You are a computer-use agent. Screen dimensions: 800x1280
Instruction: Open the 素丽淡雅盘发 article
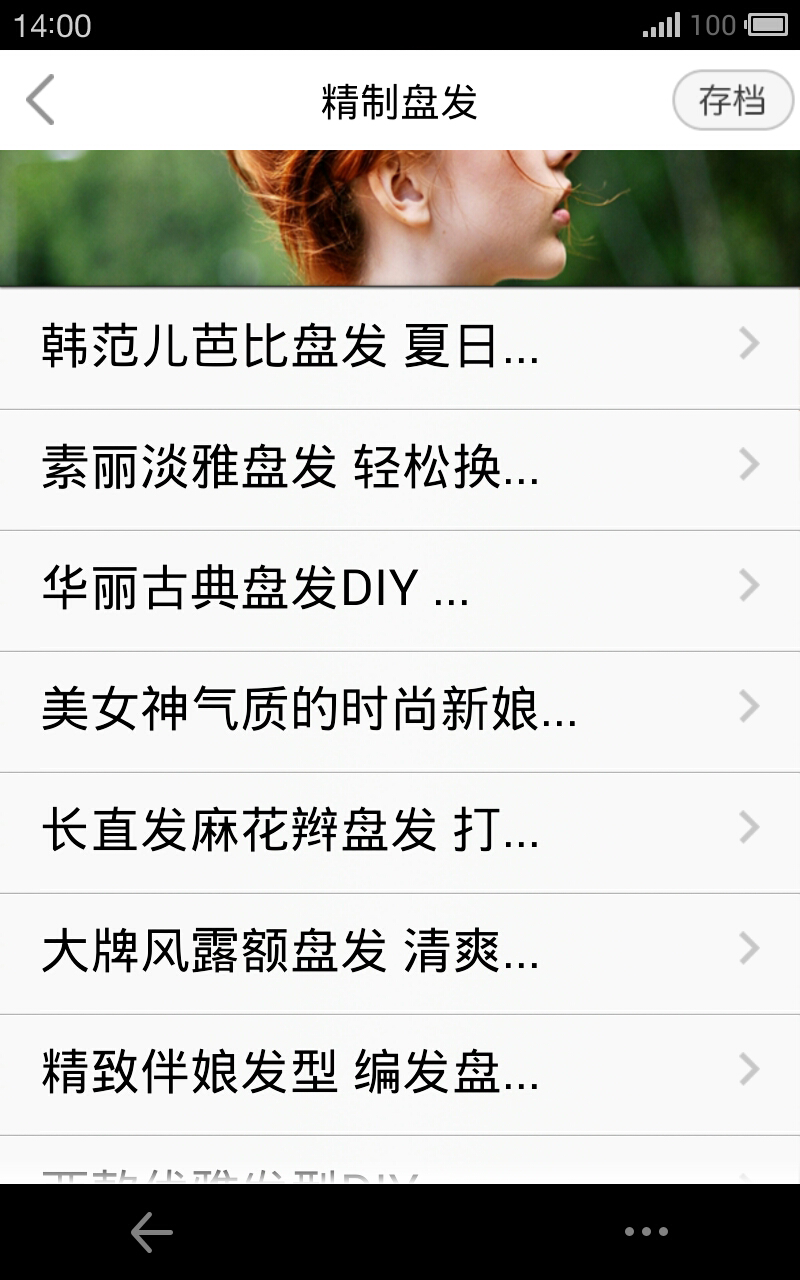point(400,468)
